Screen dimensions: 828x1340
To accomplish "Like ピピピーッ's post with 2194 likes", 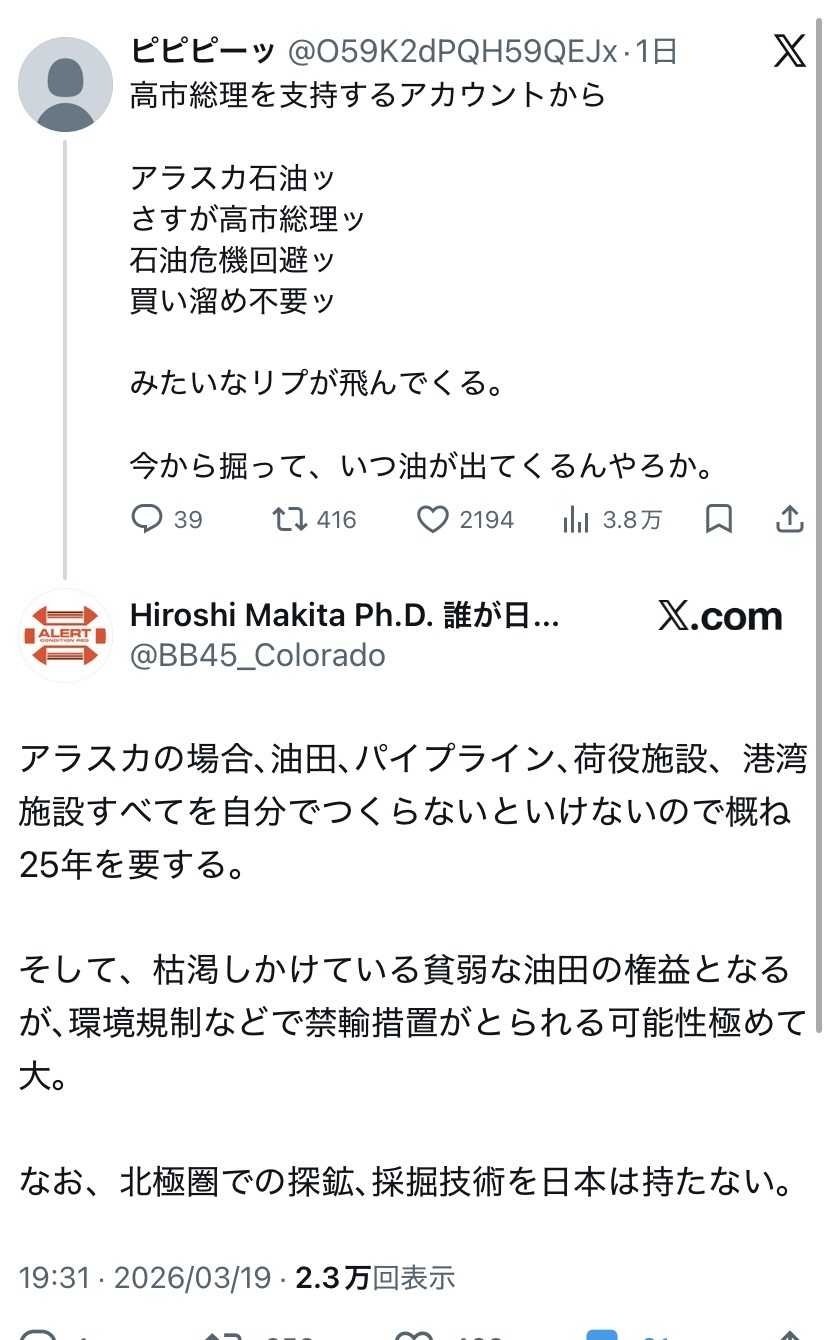I will coord(433,519).
